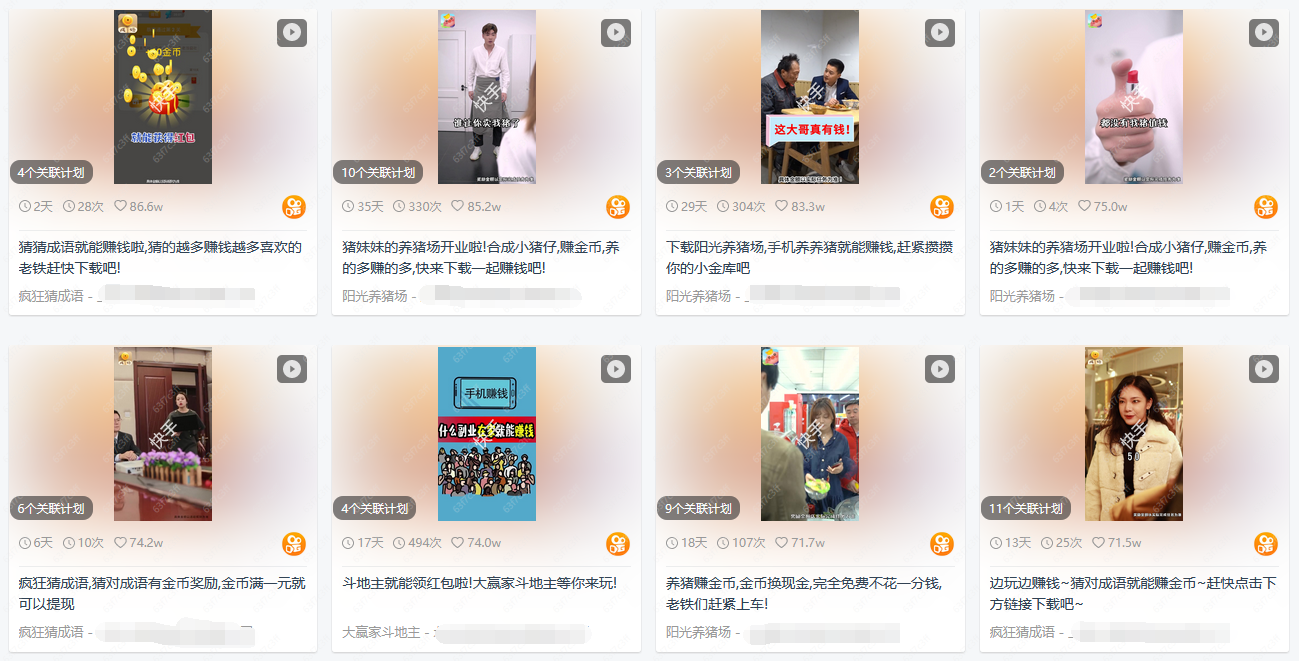
Task: Open the 边玩边赚钱 creative card
Action: click(x=1133, y=593)
